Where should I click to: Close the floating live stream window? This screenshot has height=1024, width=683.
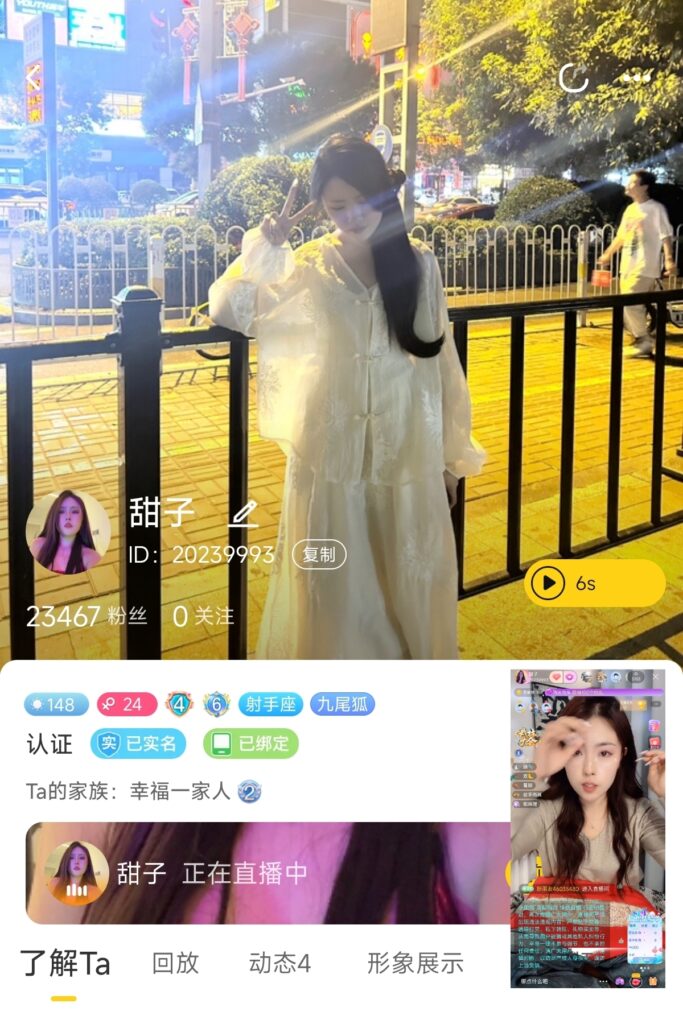point(656,678)
